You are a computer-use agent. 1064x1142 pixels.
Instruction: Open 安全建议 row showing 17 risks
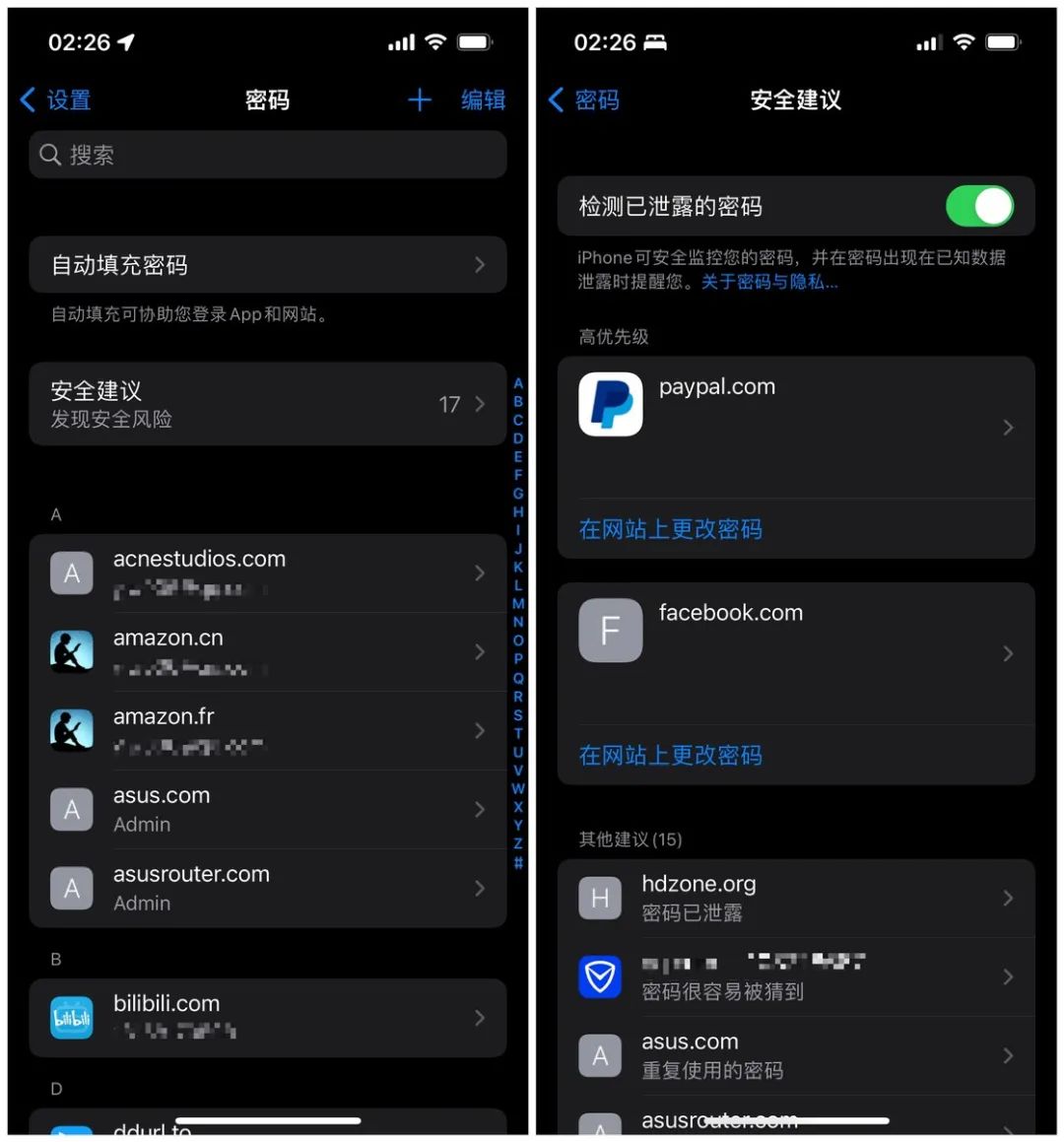267,404
